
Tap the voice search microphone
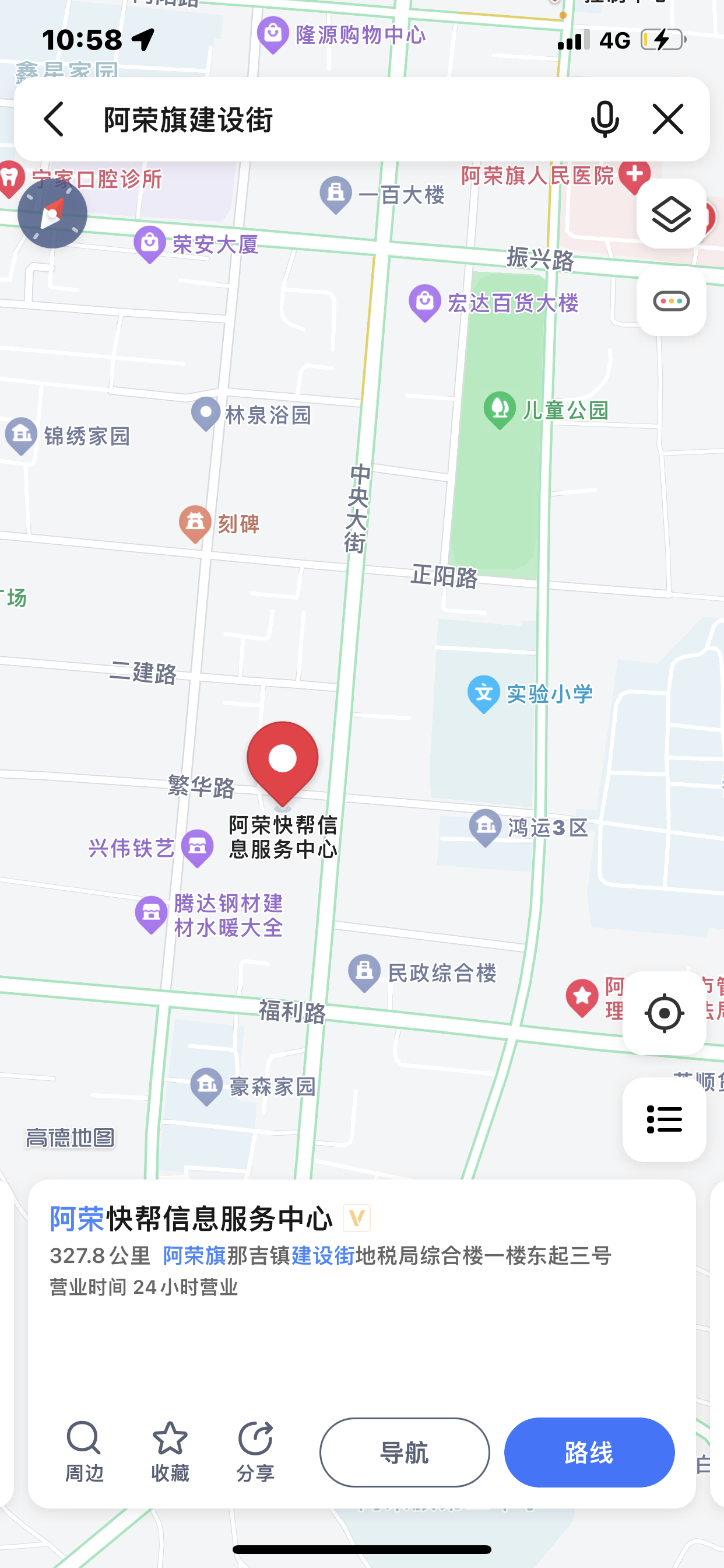coord(604,120)
